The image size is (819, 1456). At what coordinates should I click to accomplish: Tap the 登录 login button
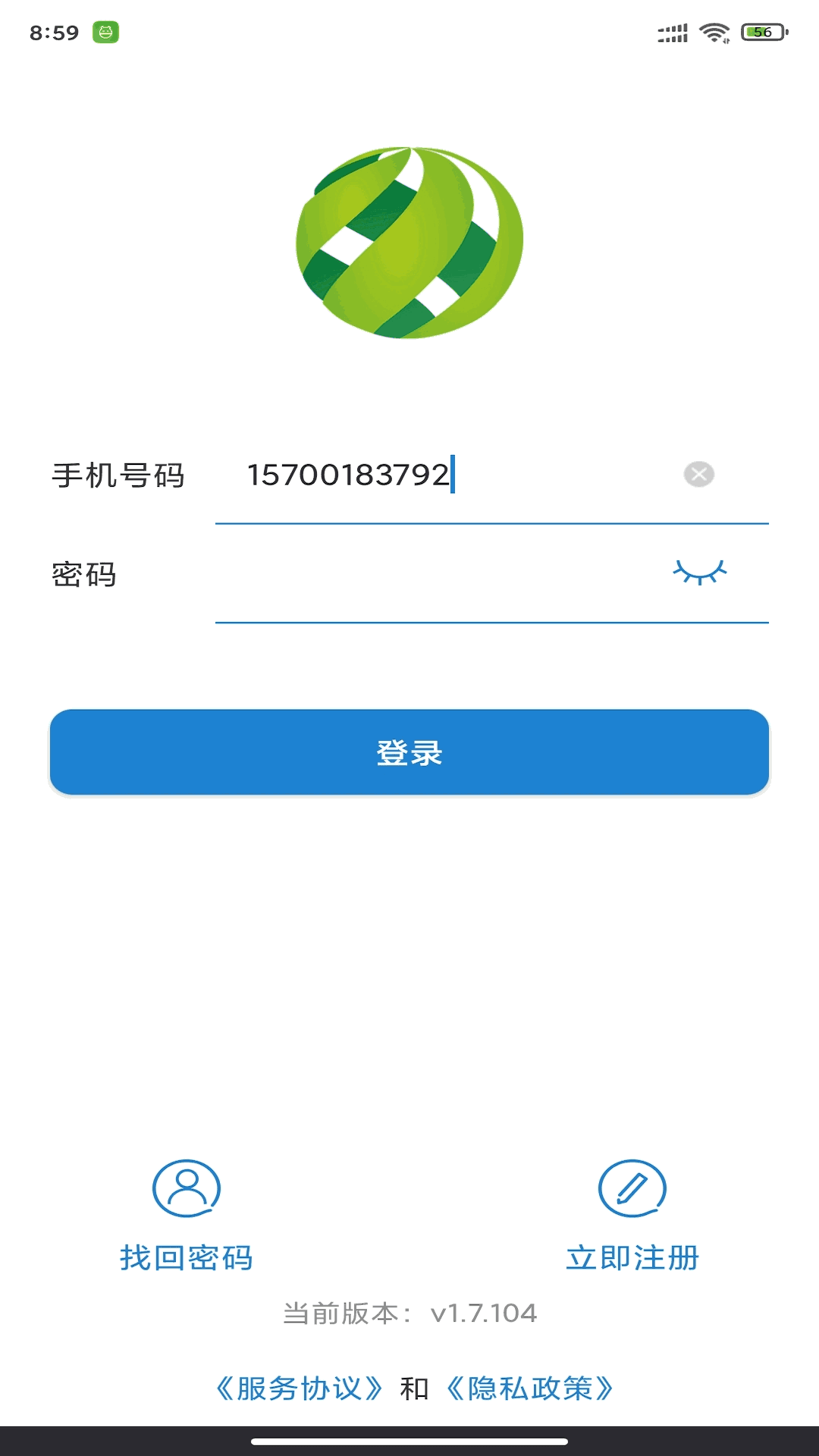pos(409,752)
